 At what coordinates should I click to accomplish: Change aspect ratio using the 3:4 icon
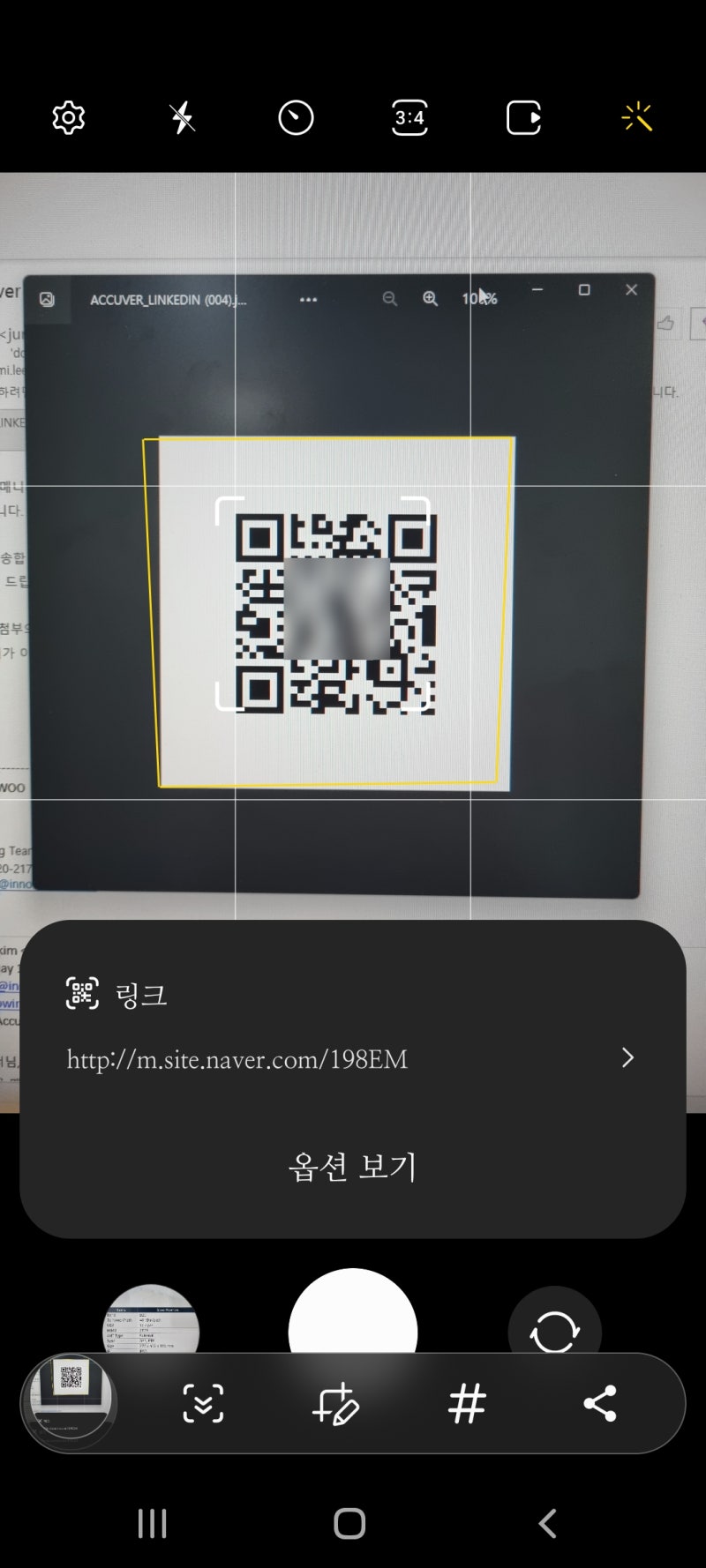409,117
